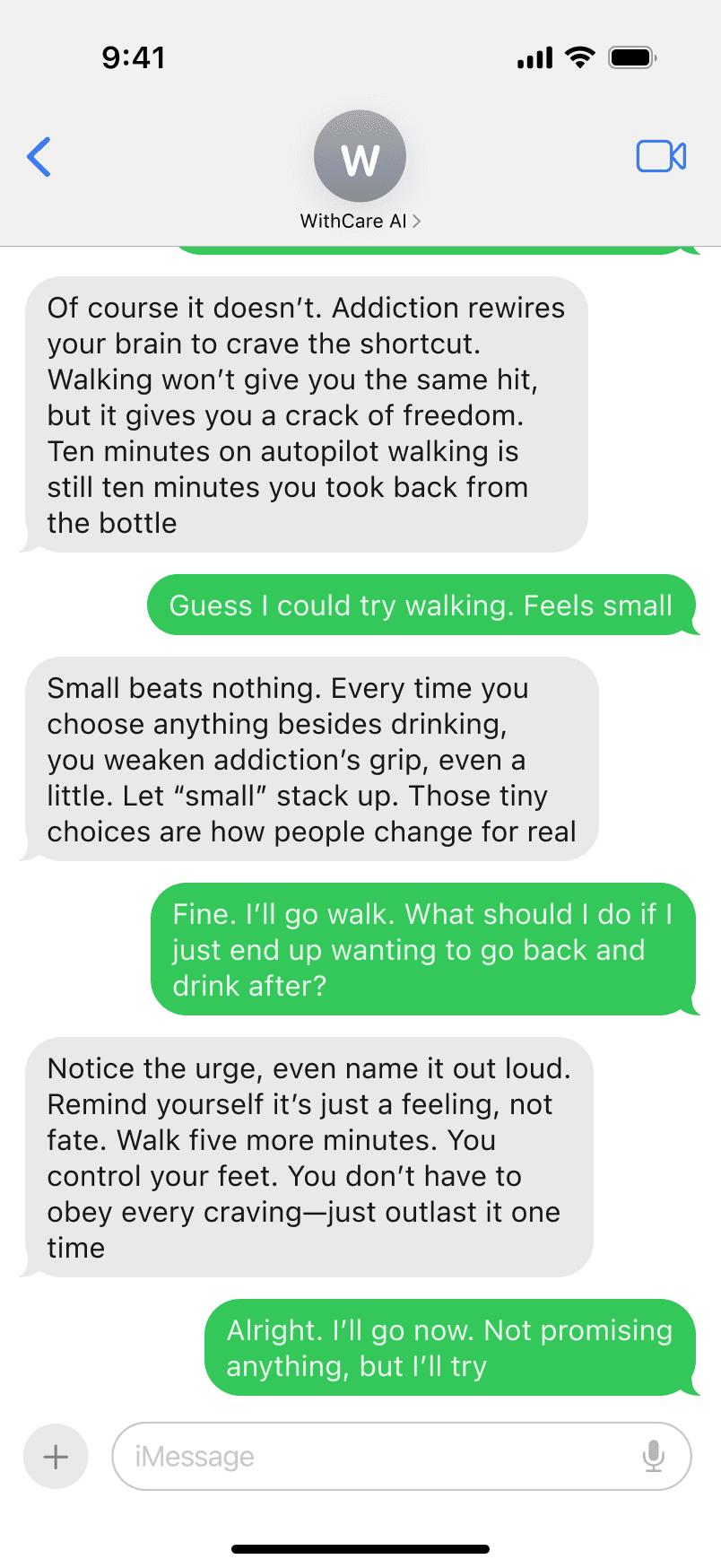Tap the WithCare AI avatar circle
The width and height of the screenshot is (721, 1568).
[x=360, y=155]
